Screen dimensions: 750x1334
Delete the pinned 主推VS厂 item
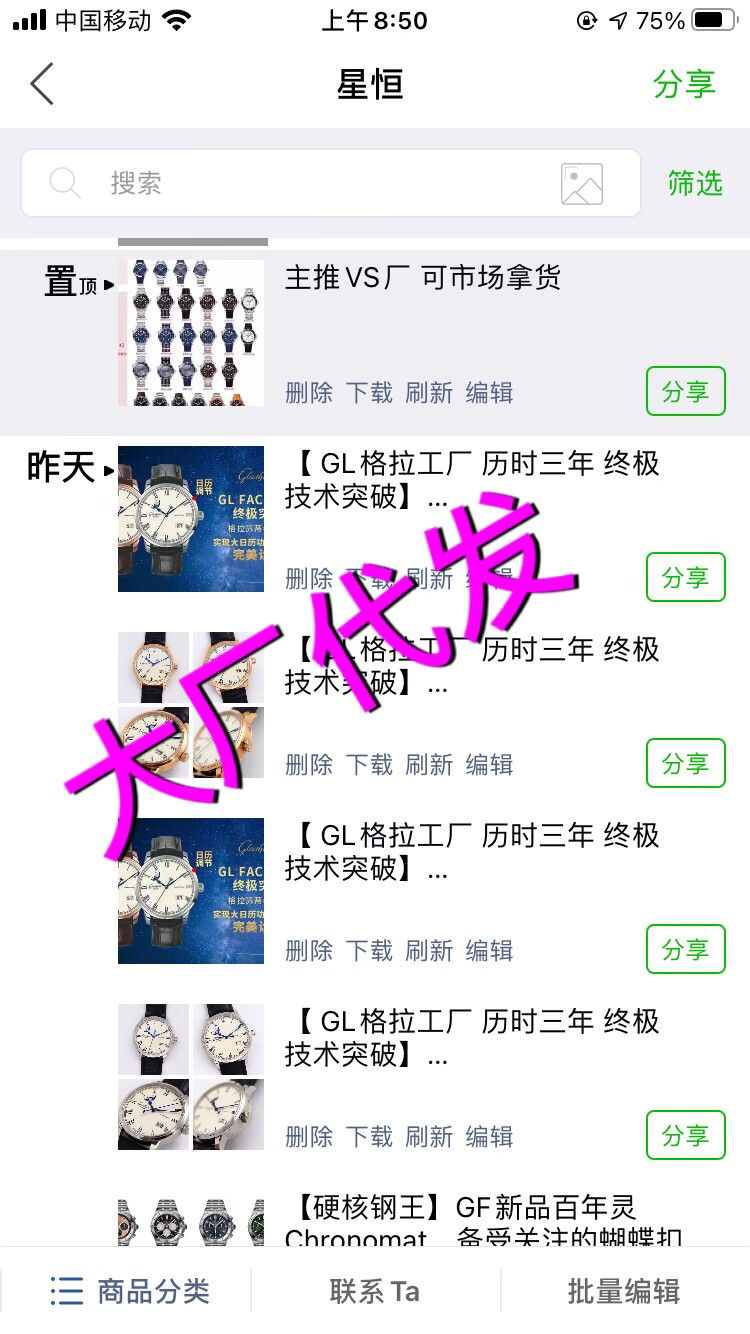click(309, 393)
